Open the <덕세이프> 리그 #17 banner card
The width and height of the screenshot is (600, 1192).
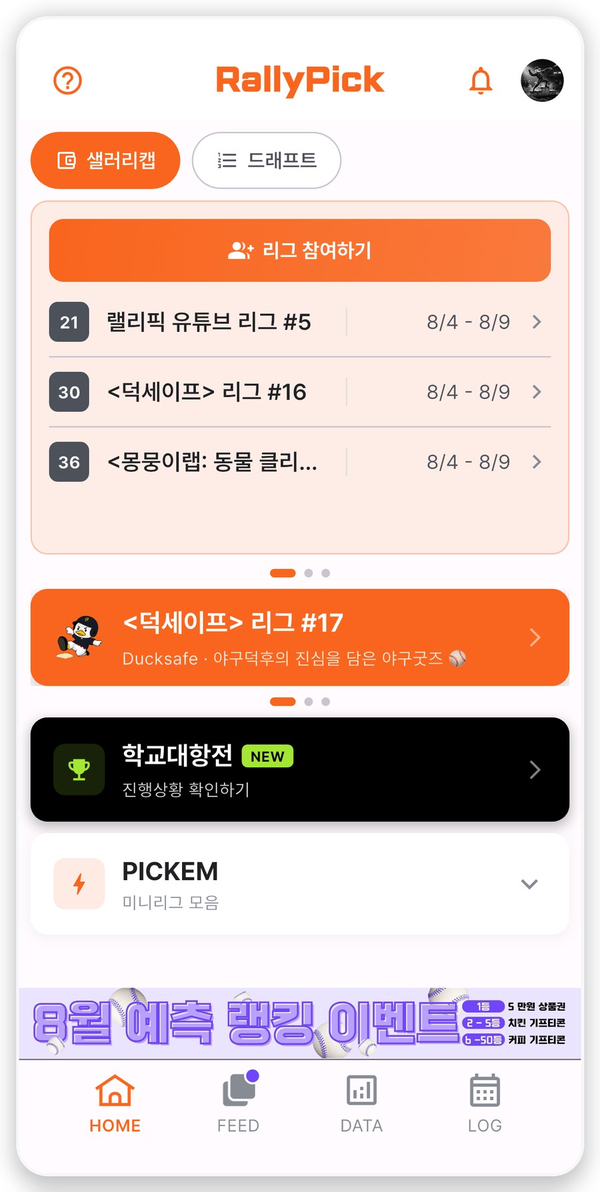pos(300,637)
